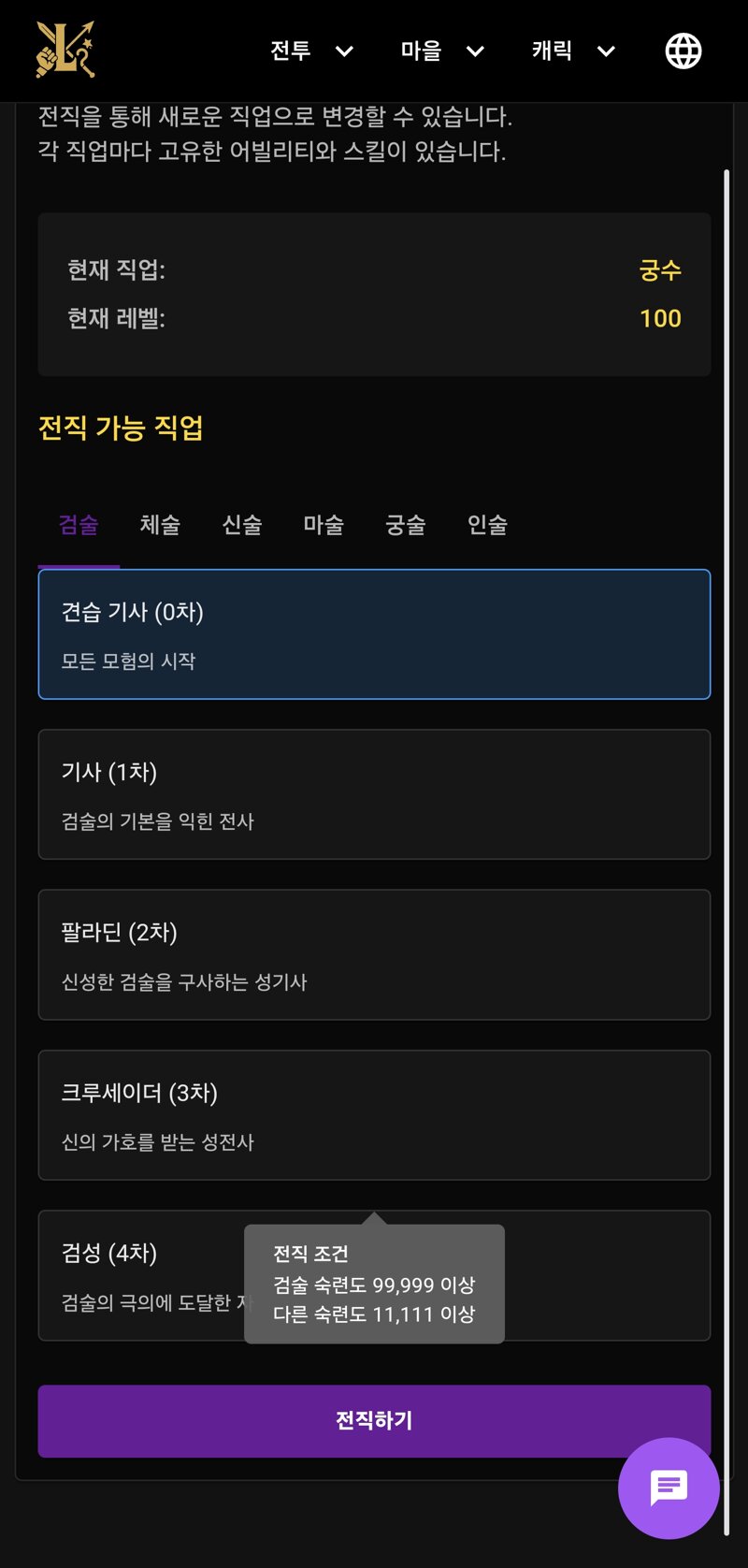The width and height of the screenshot is (748, 1568).
Task: Switch to the 인술 tab
Action: click(487, 525)
